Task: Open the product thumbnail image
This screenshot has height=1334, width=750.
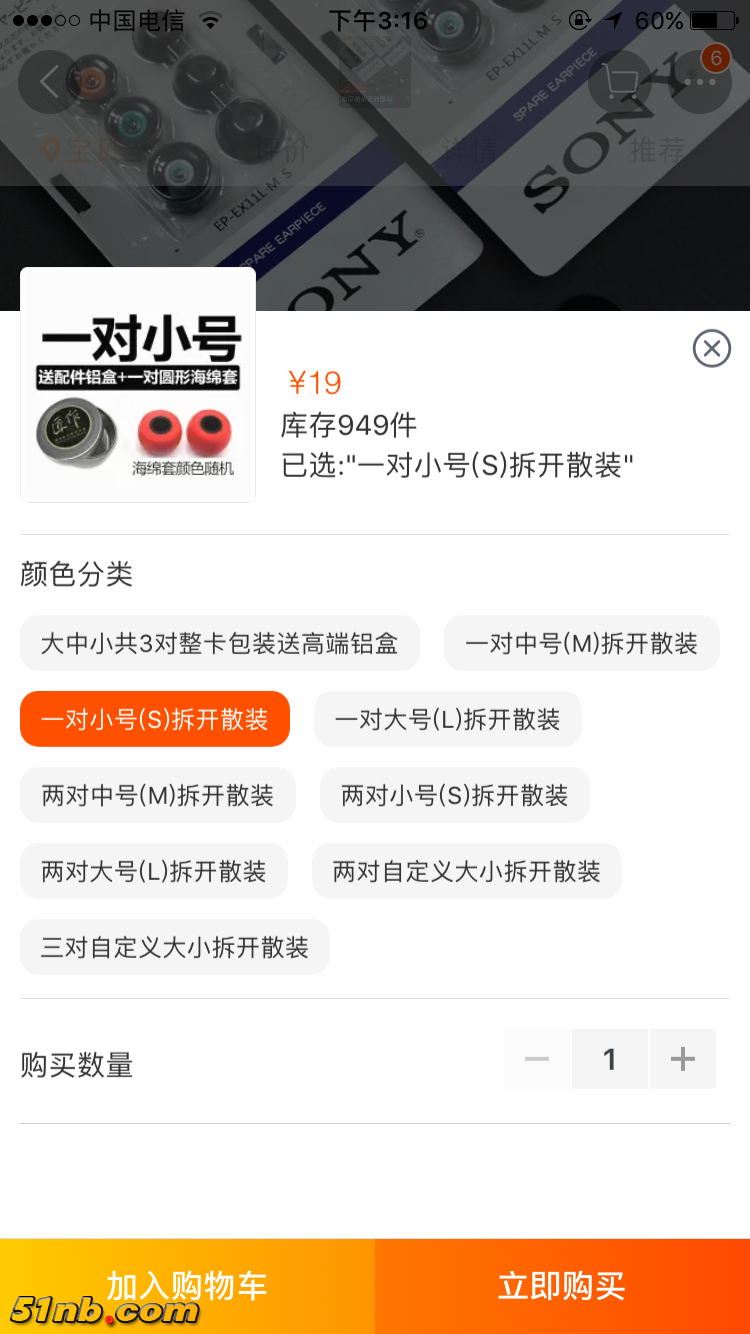Action: coord(138,385)
